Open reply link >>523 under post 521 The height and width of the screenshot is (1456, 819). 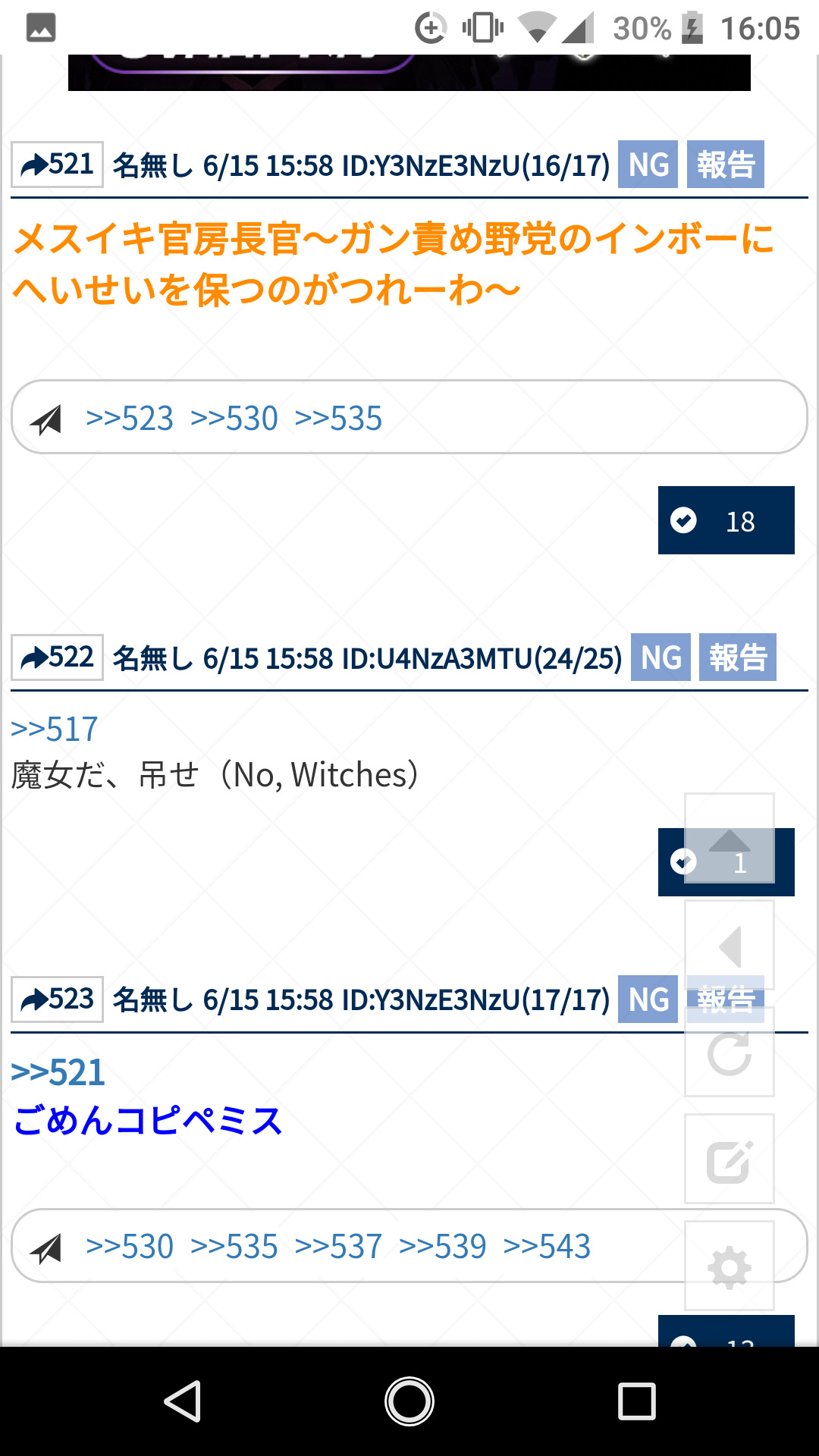coord(130,419)
